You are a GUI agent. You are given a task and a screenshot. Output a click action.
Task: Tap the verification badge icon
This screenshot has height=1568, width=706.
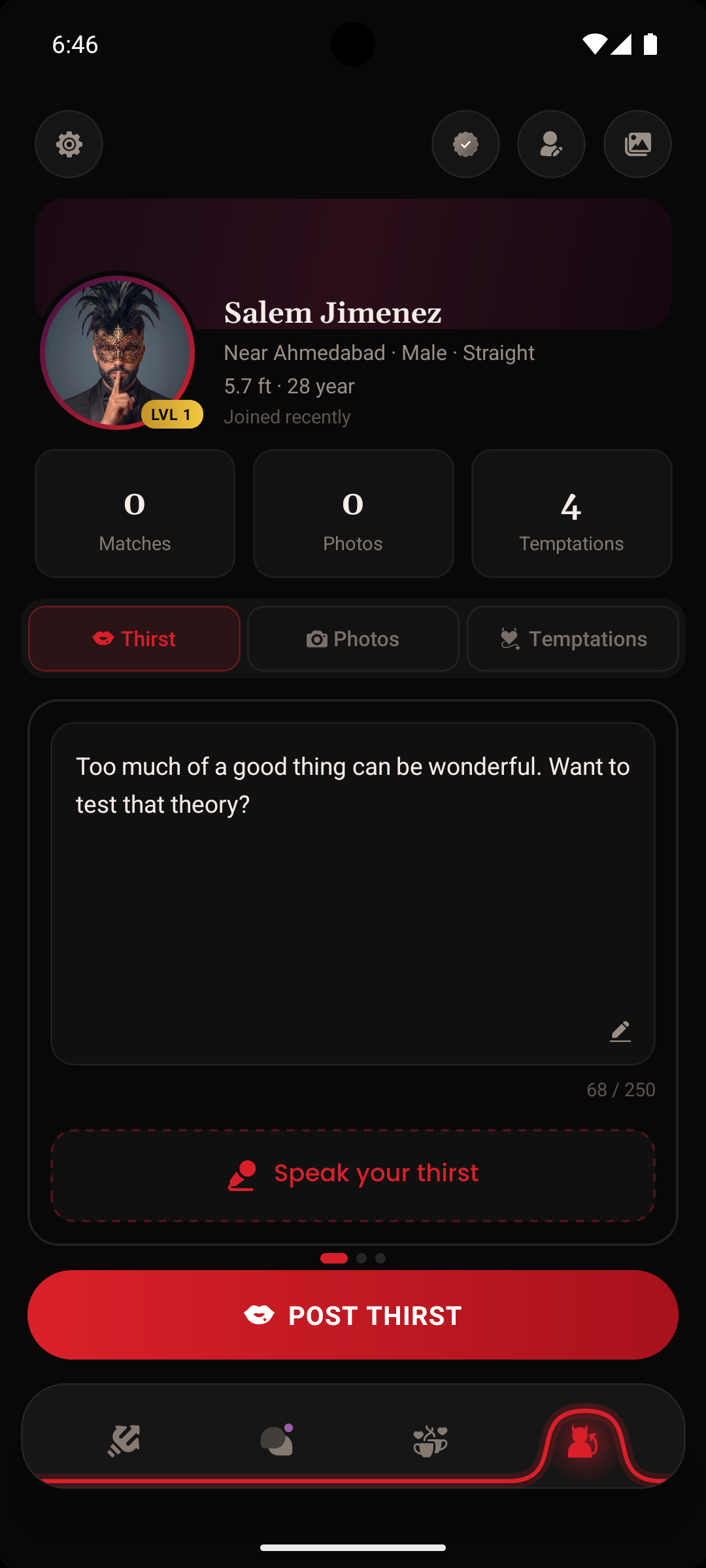[x=465, y=144]
